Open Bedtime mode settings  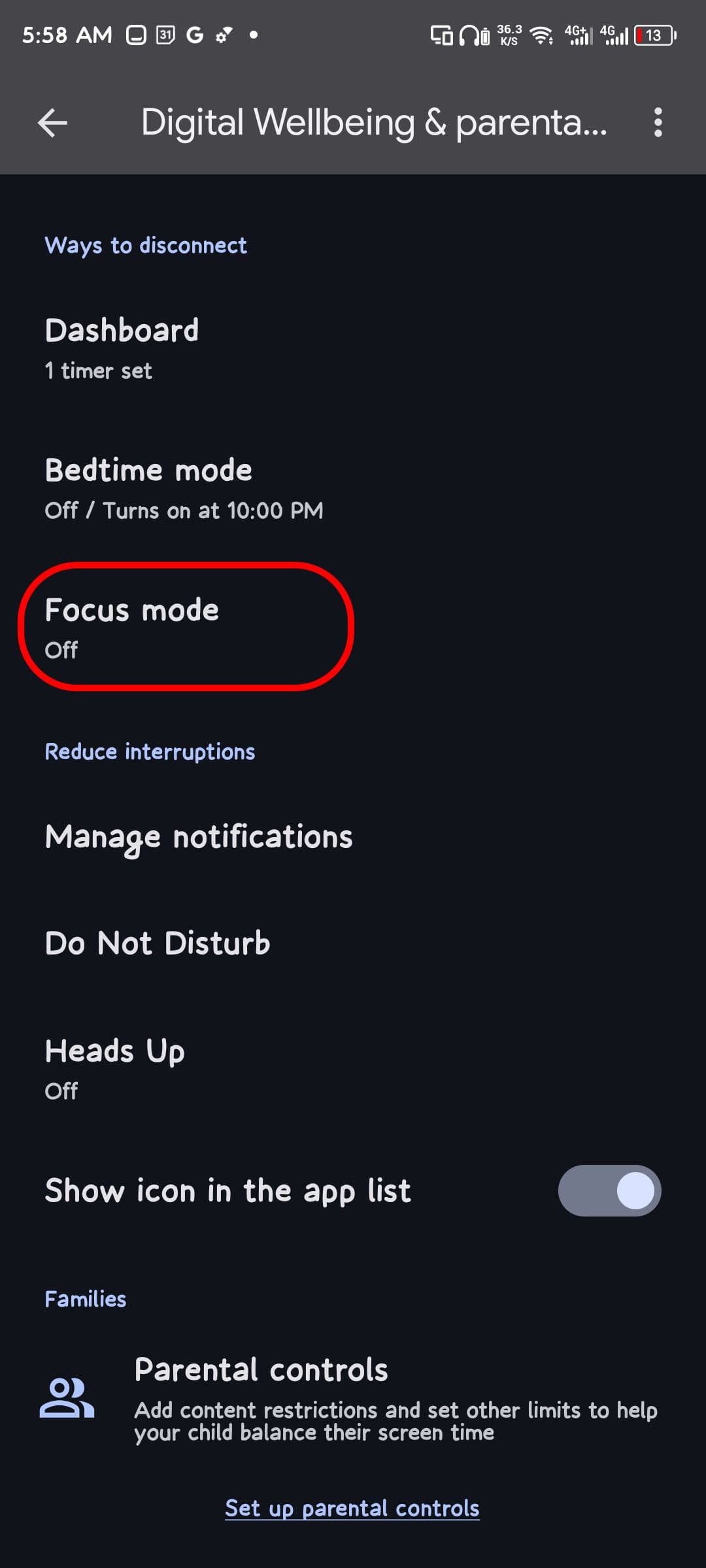coord(183,489)
